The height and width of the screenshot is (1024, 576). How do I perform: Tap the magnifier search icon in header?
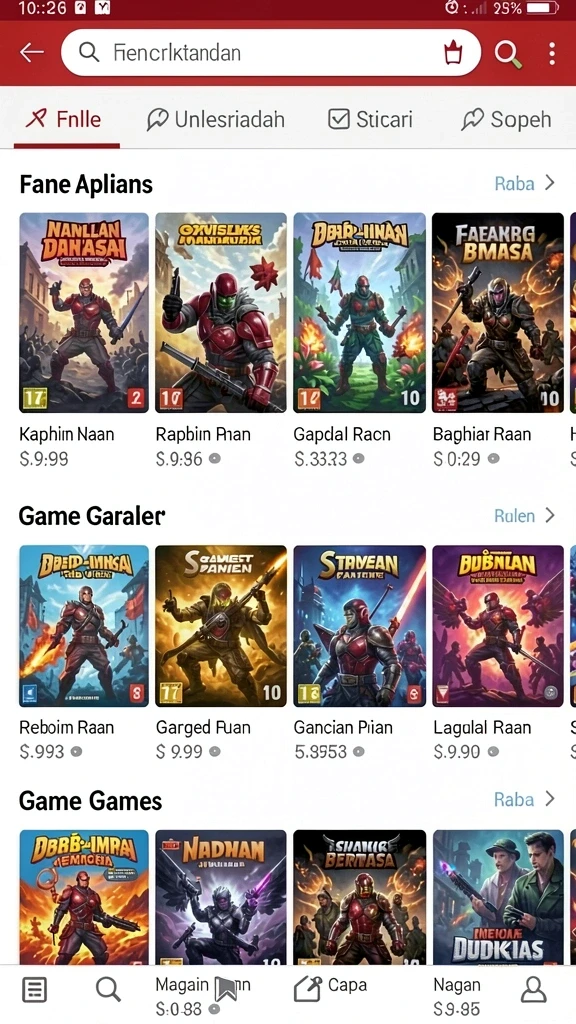pos(508,54)
